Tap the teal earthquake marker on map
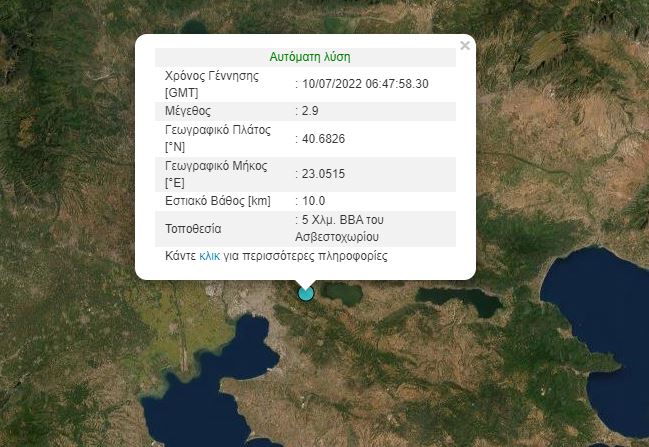This screenshot has height=447, width=649. coord(306,293)
